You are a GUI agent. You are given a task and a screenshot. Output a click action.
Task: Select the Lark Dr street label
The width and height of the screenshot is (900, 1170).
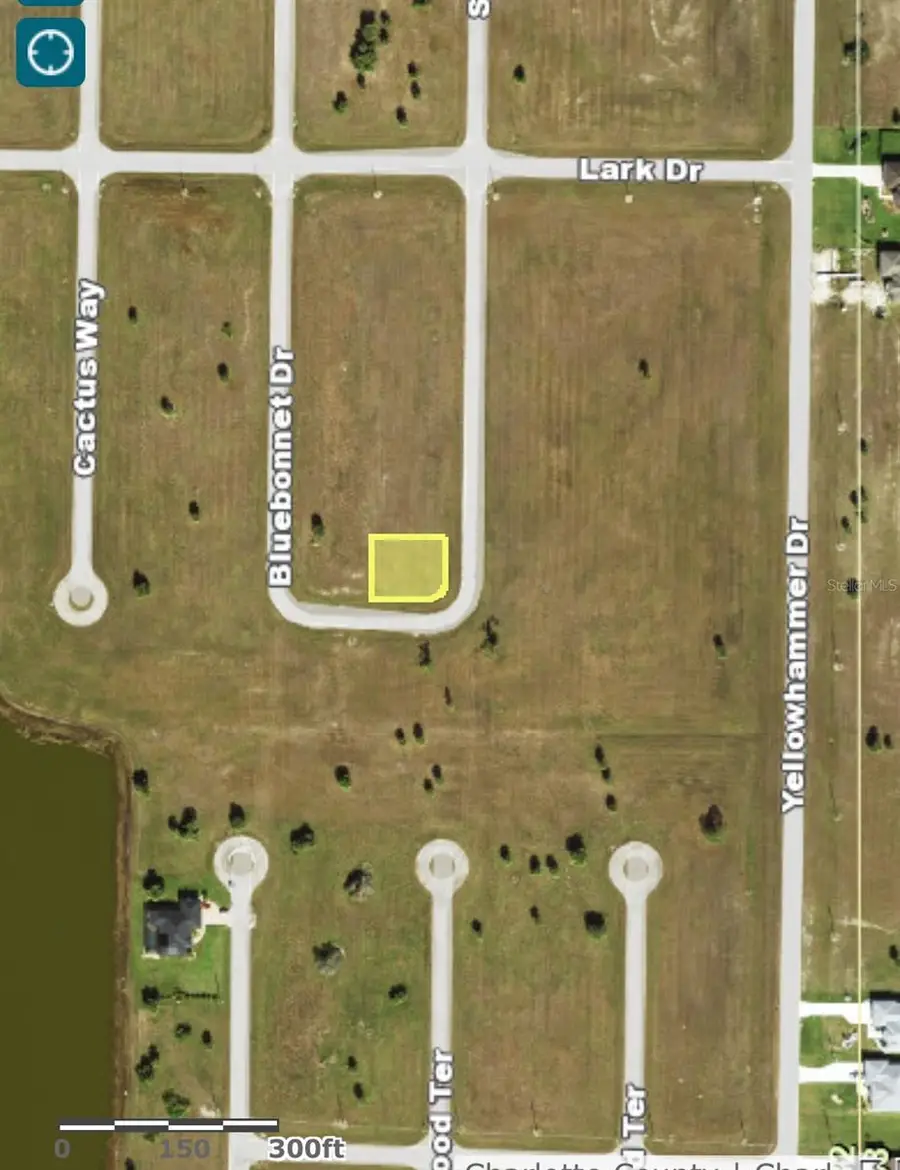point(643,170)
